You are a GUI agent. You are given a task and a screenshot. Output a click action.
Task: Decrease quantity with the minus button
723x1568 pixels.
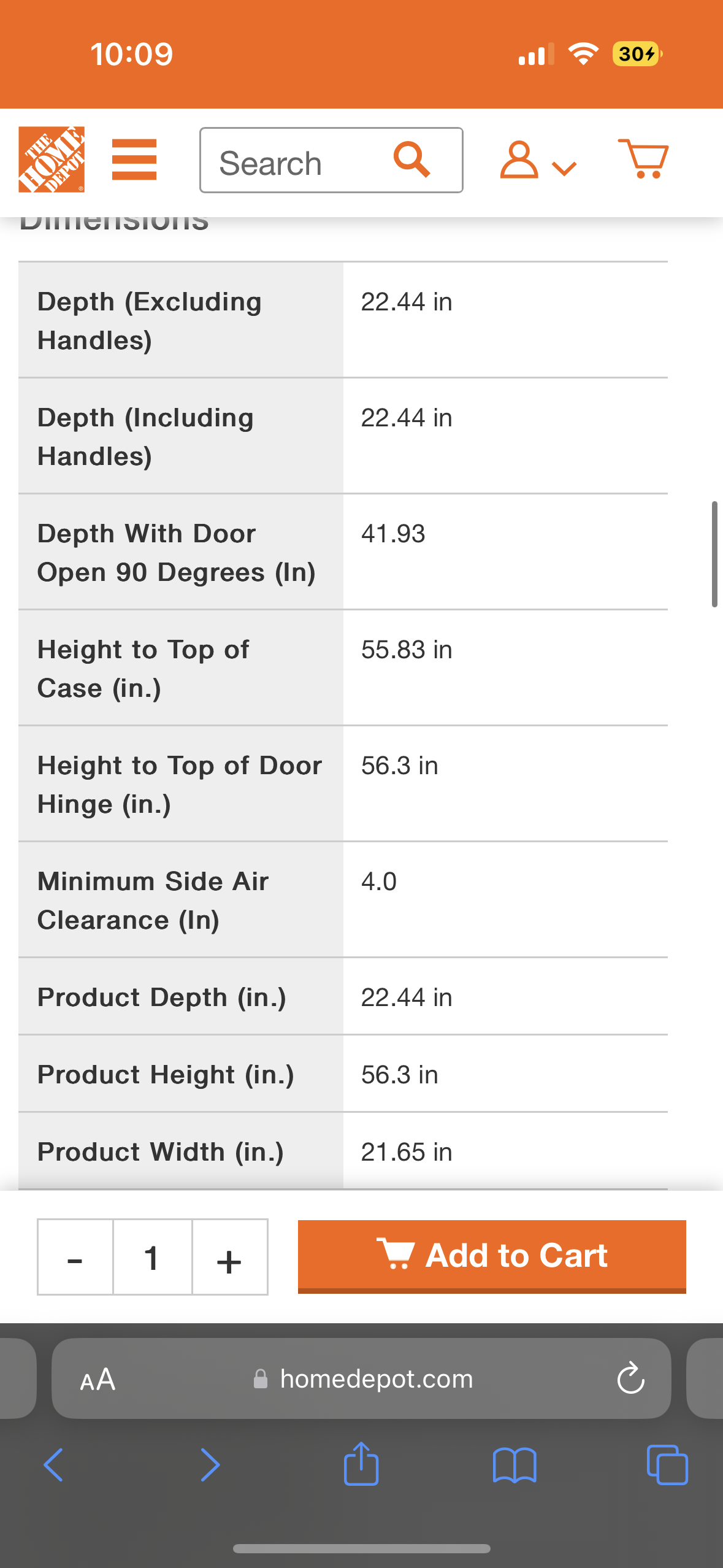point(75,1257)
